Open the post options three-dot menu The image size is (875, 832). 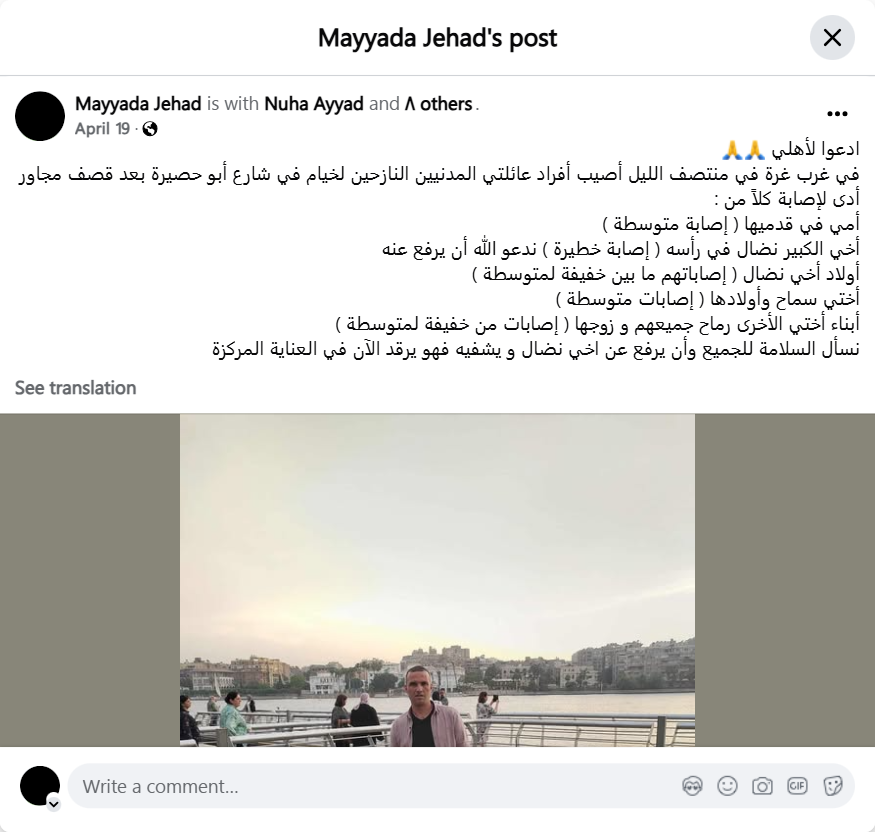click(x=838, y=115)
